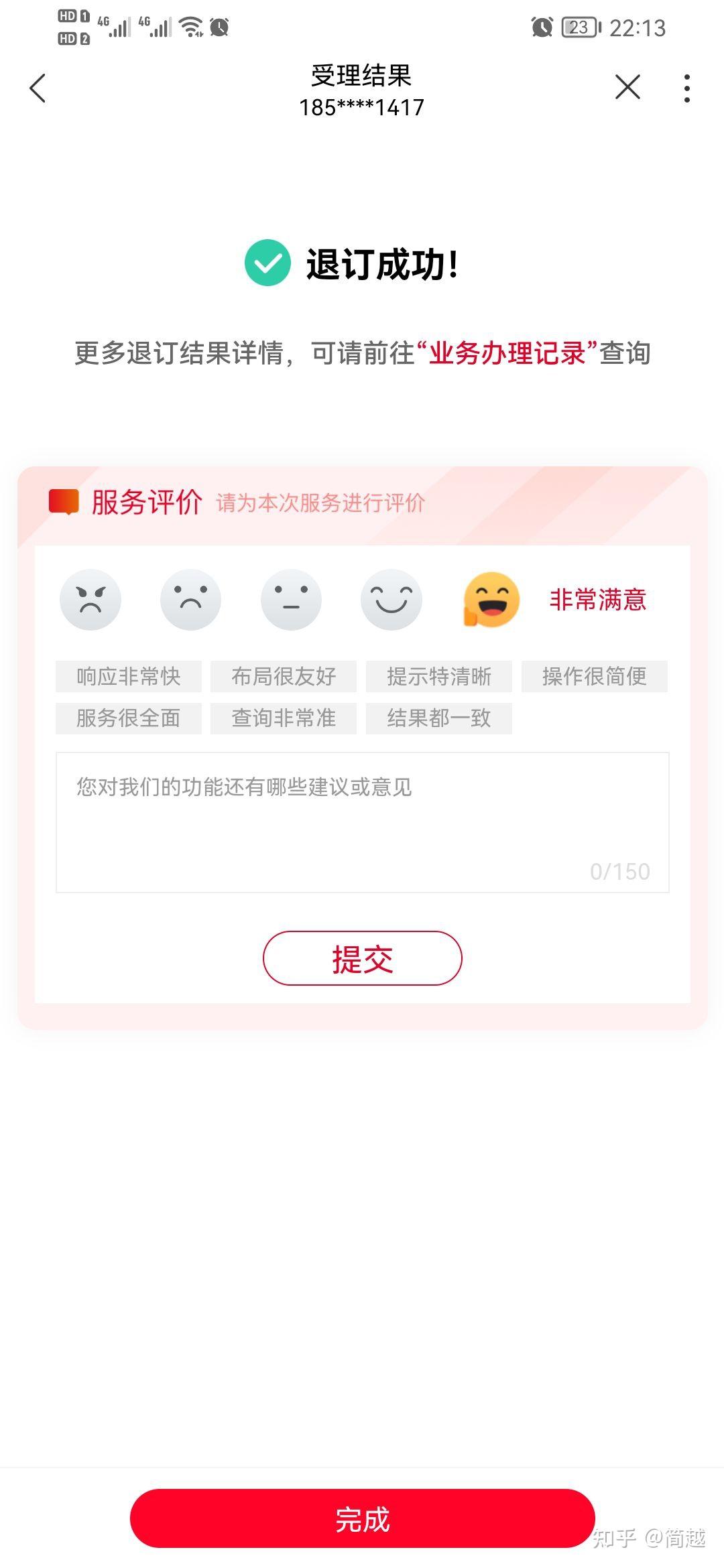Select the 操作很简便 feedback tag
This screenshot has width=724, height=1568.
click(x=594, y=677)
